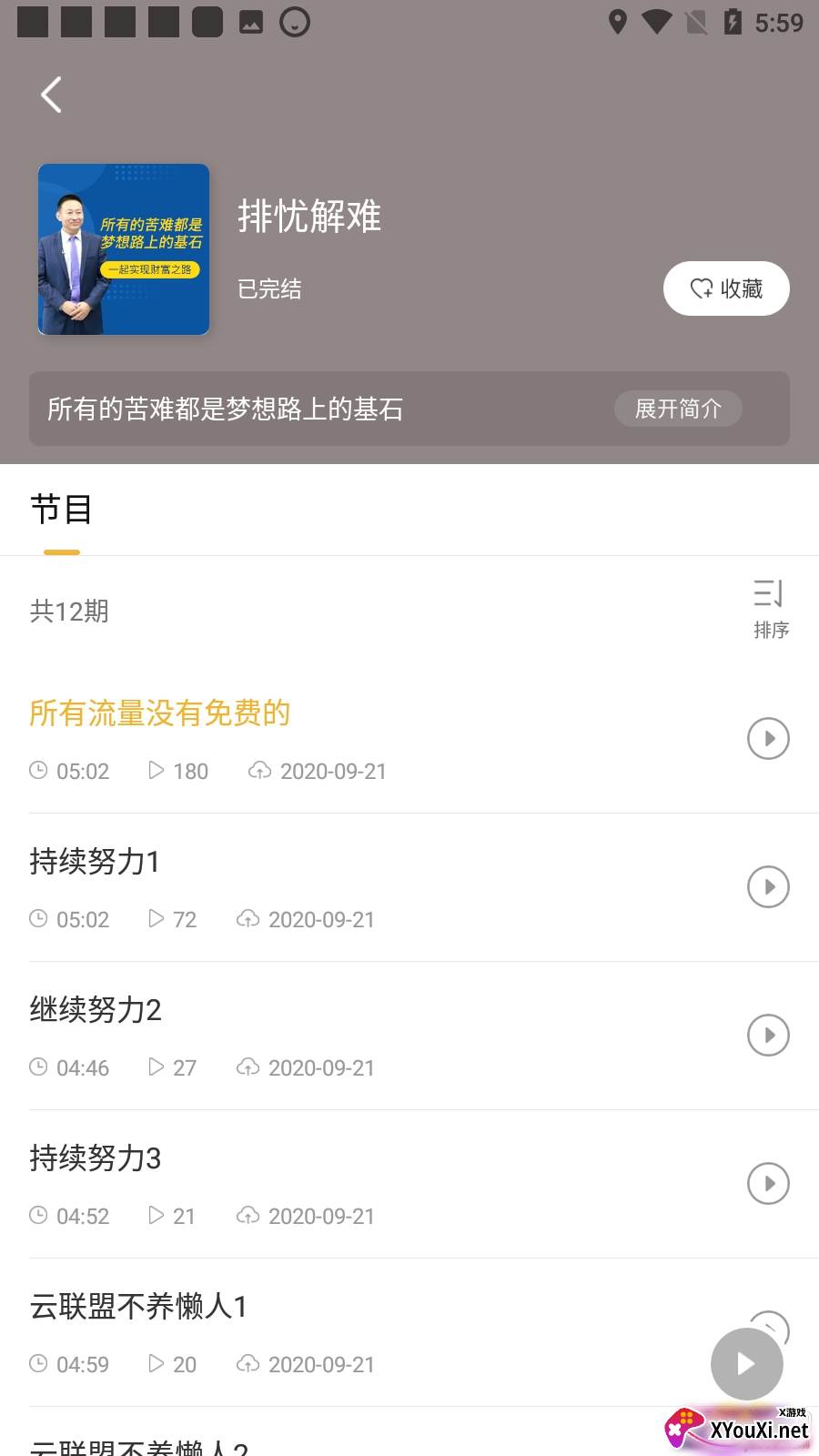The height and width of the screenshot is (1456, 819).
Task: Open the 排忧解难 album cover image
Action: (124, 249)
